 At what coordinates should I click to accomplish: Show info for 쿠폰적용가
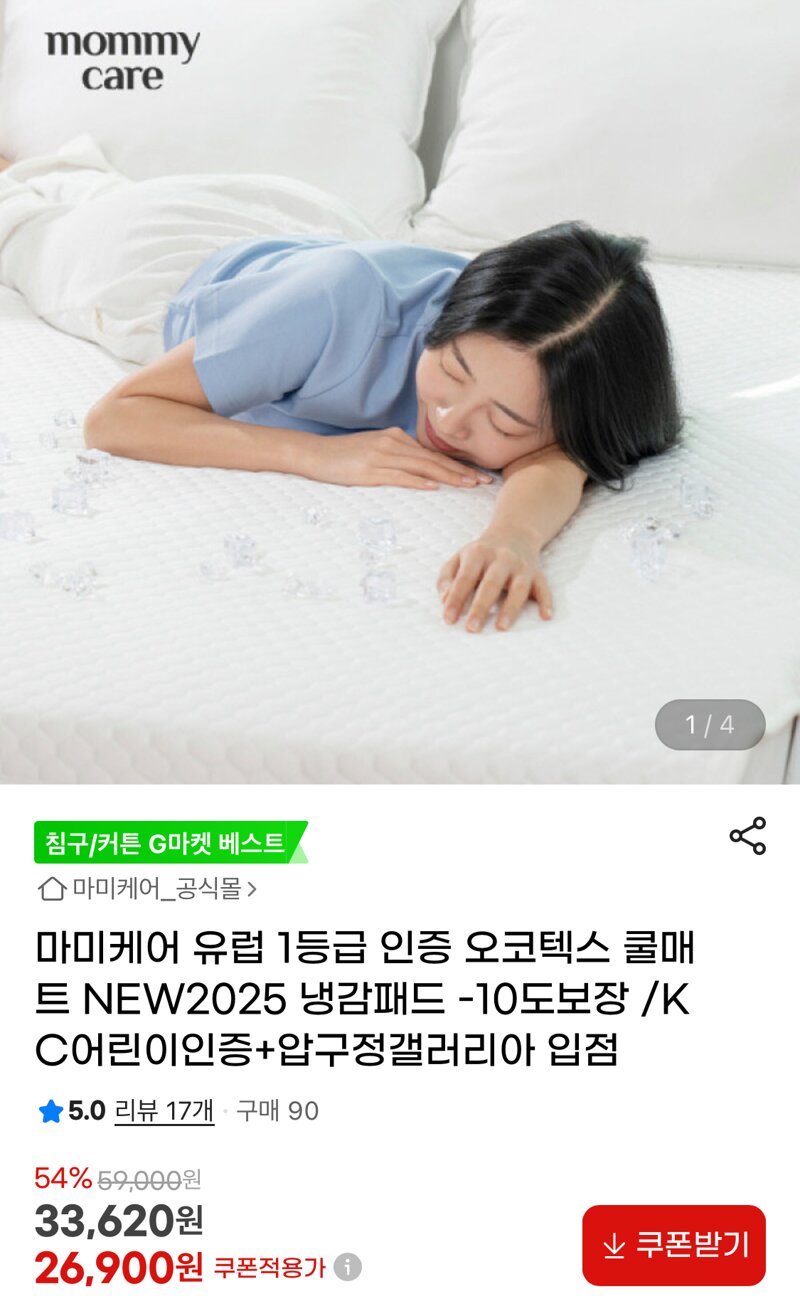pyautogui.click(x=347, y=1268)
